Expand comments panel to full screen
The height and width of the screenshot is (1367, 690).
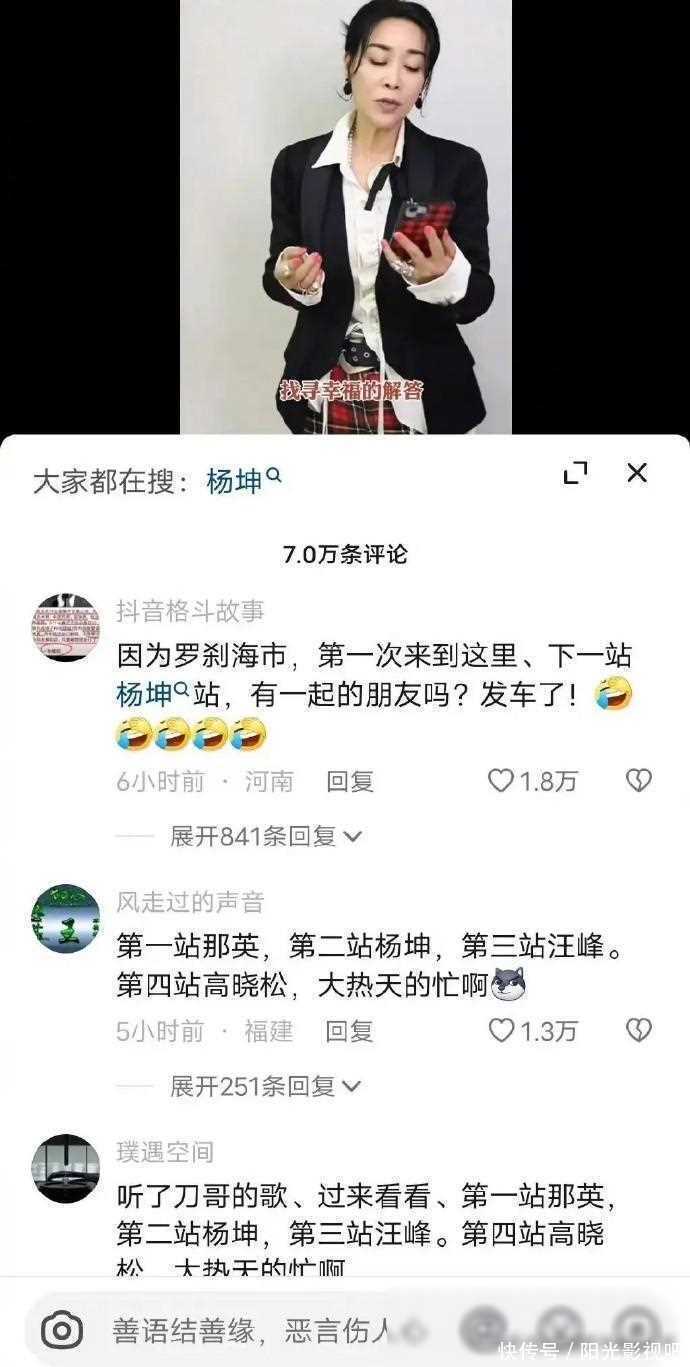576,473
